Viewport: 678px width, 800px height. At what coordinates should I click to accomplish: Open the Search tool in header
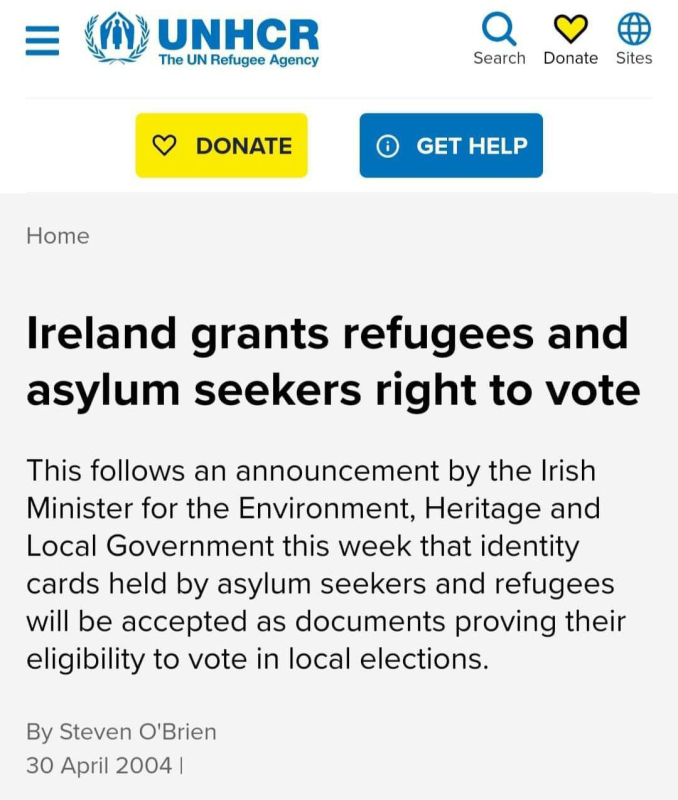pyautogui.click(x=498, y=39)
